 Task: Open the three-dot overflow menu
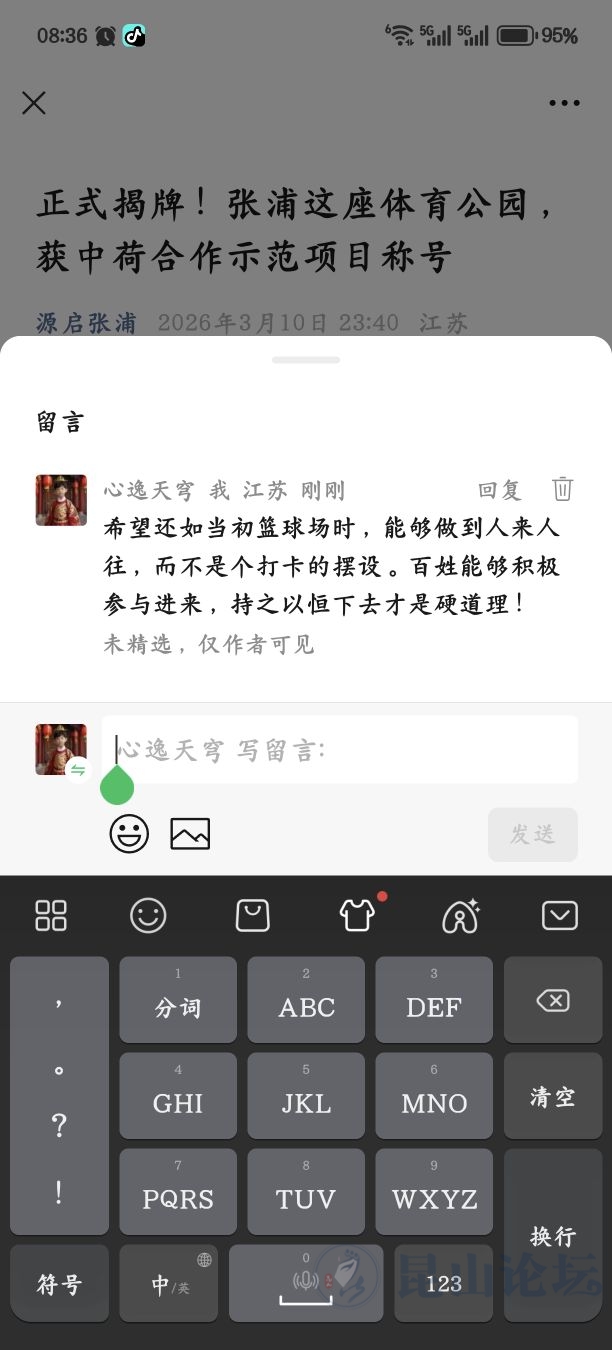pos(564,103)
